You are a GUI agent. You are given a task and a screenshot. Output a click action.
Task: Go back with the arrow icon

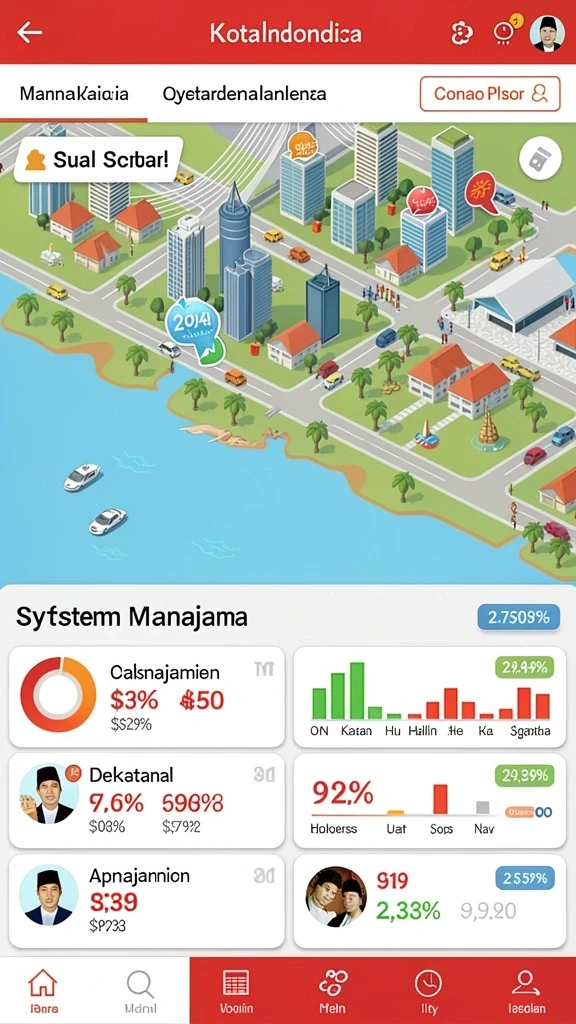tap(29, 32)
